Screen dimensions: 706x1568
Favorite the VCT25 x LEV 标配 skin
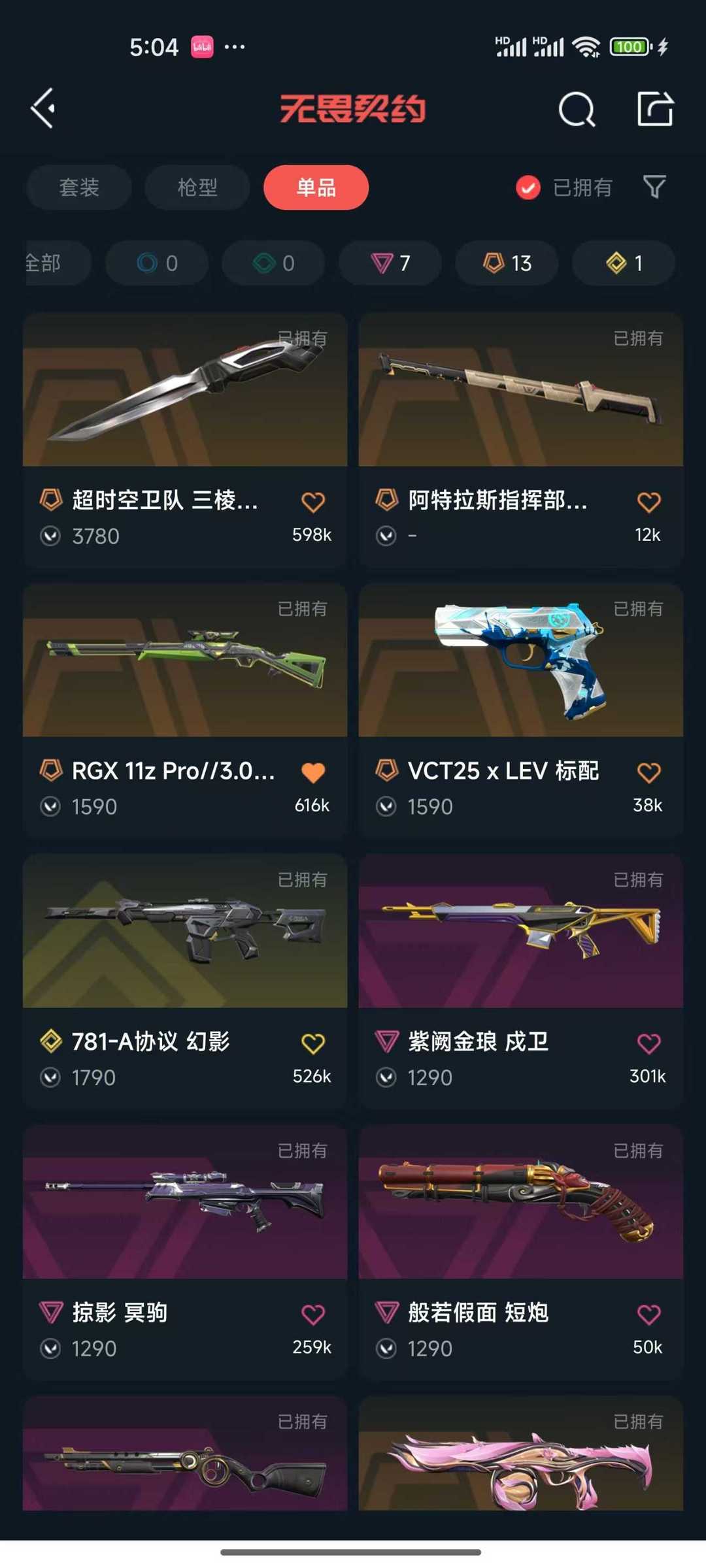tap(648, 771)
